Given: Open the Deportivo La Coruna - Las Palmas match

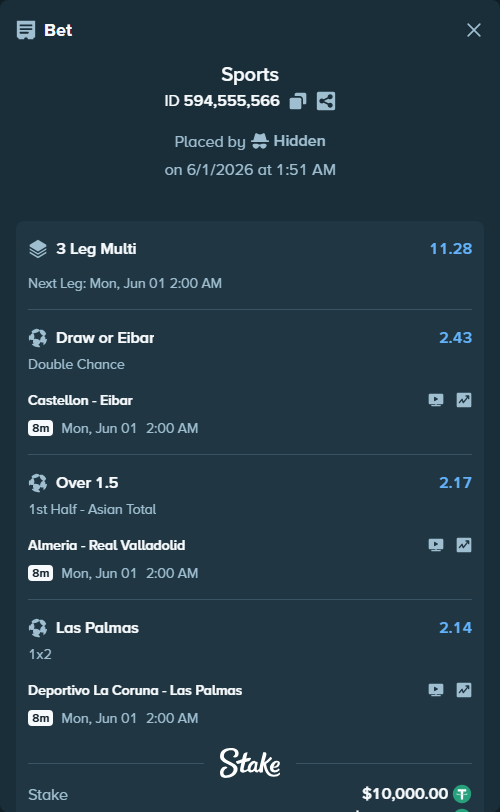Looking at the screenshot, I should click(x=135, y=690).
